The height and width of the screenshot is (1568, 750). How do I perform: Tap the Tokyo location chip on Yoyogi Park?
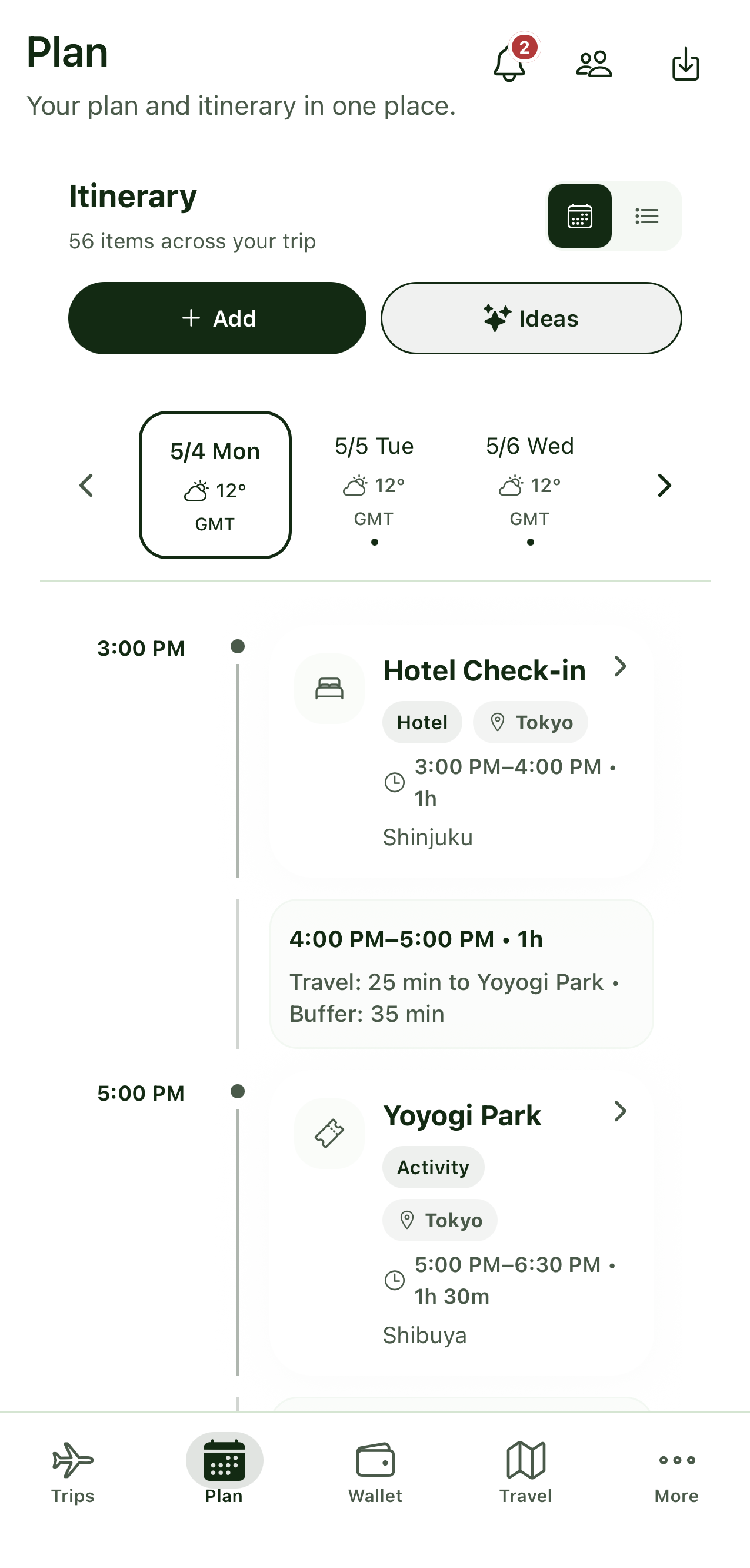(x=439, y=1220)
